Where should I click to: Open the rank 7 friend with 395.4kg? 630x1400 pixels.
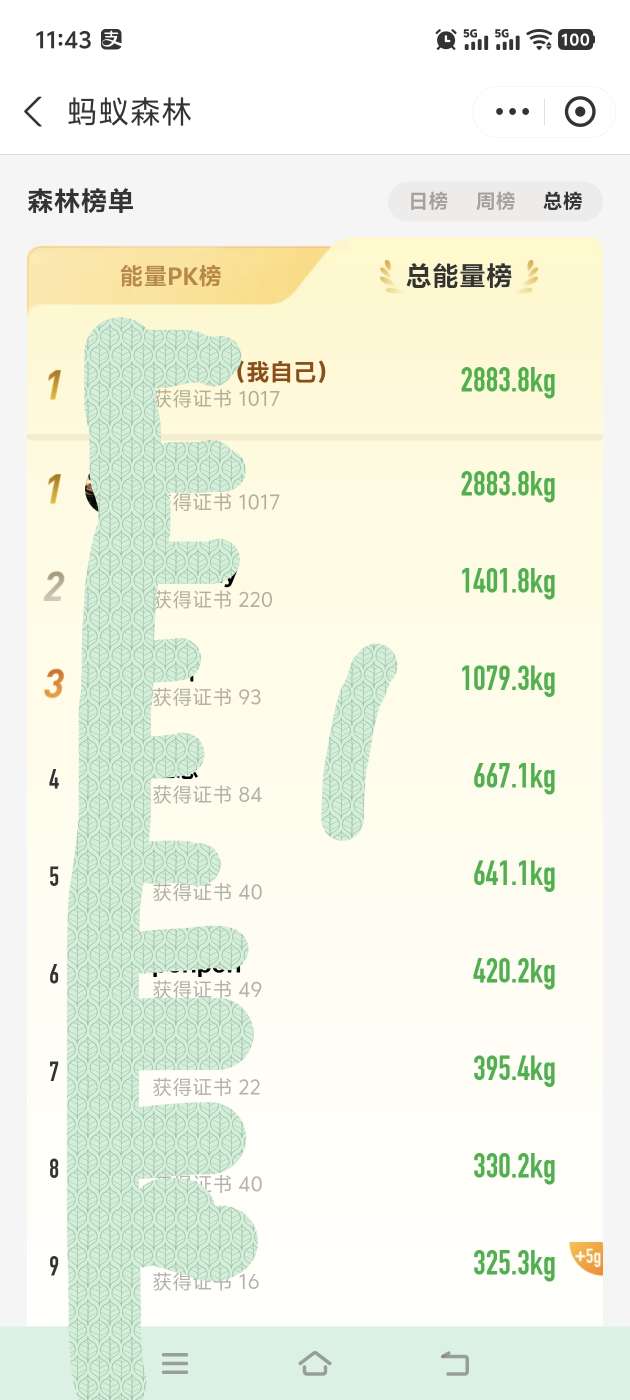click(315, 1071)
